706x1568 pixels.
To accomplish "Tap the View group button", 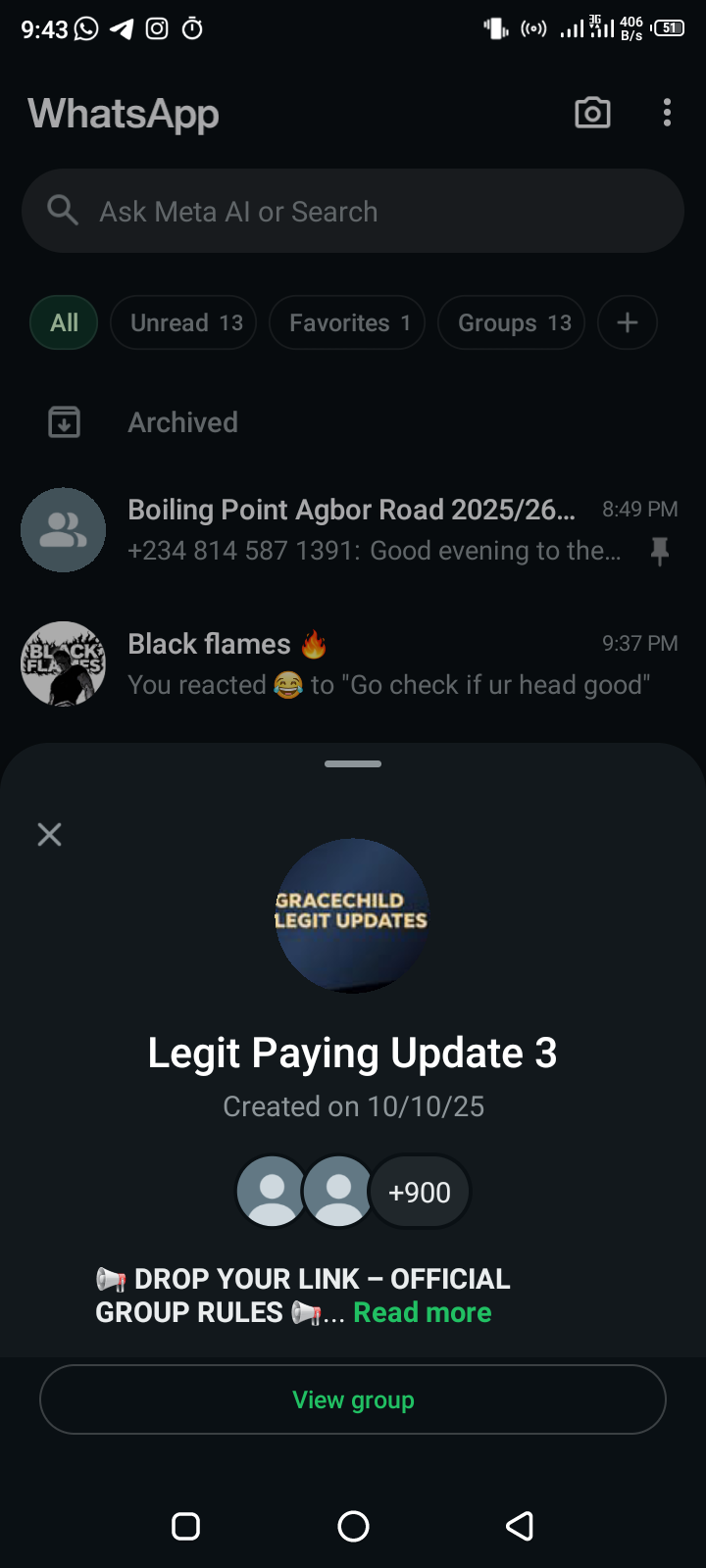I will pos(353,1399).
